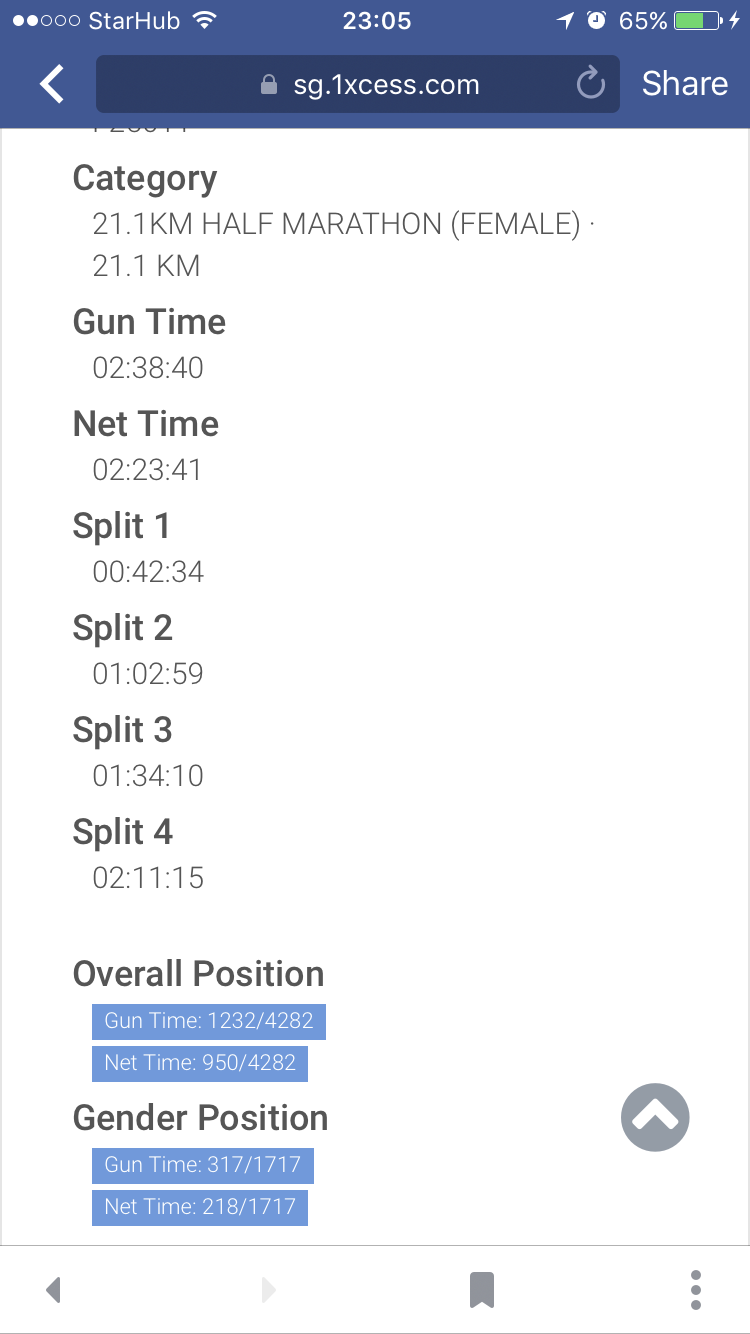Go back using the top-left arrow
The height and width of the screenshot is (1334, 750).
click(x=52, y=84)
